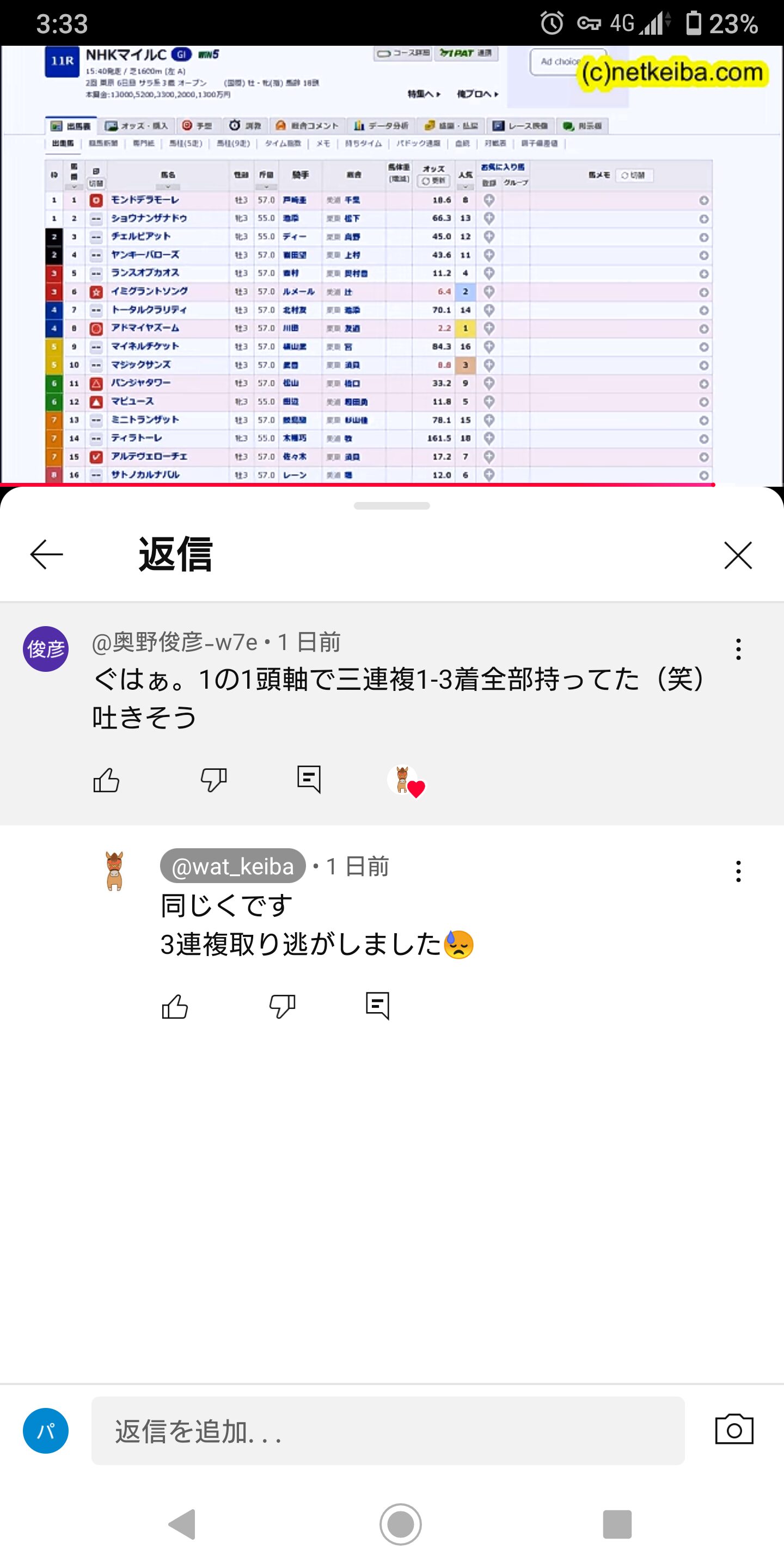This screenshot has width=784, height=1568.
Task: Go to the system home screen
Action: [400, 1524]
